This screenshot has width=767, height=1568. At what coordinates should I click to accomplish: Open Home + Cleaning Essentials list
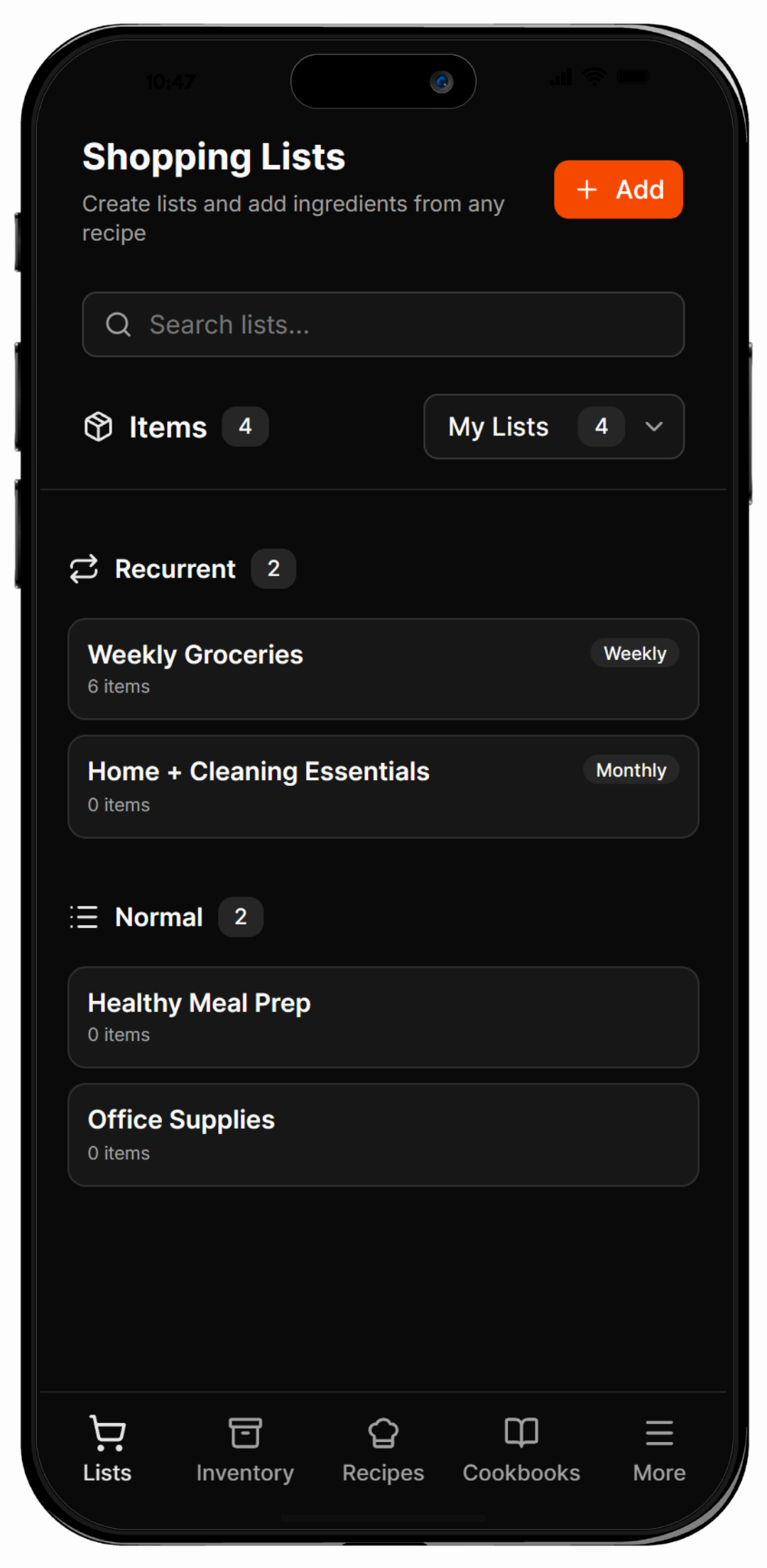[383, 786]
